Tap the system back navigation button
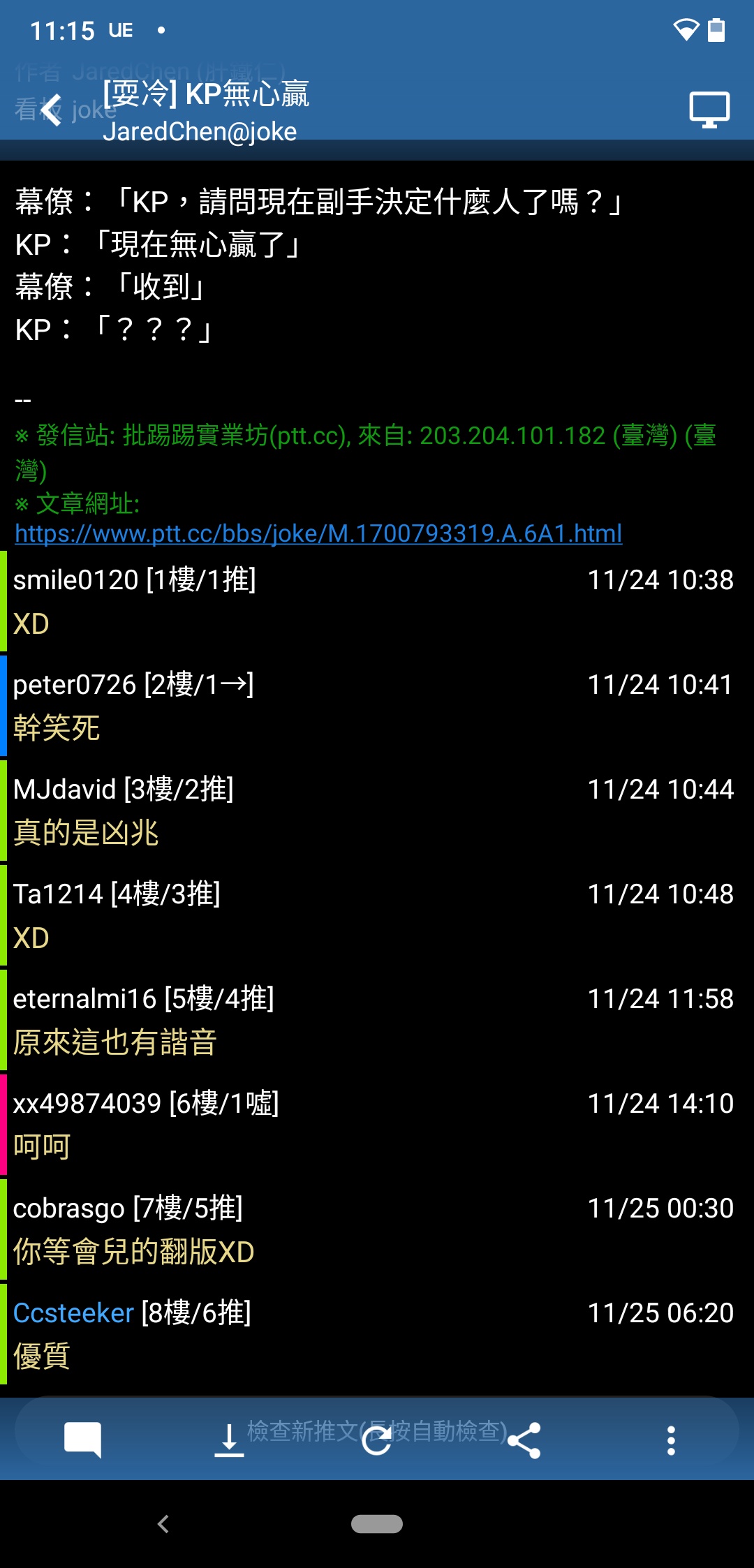754x1568 pixels. [163, 1524]
